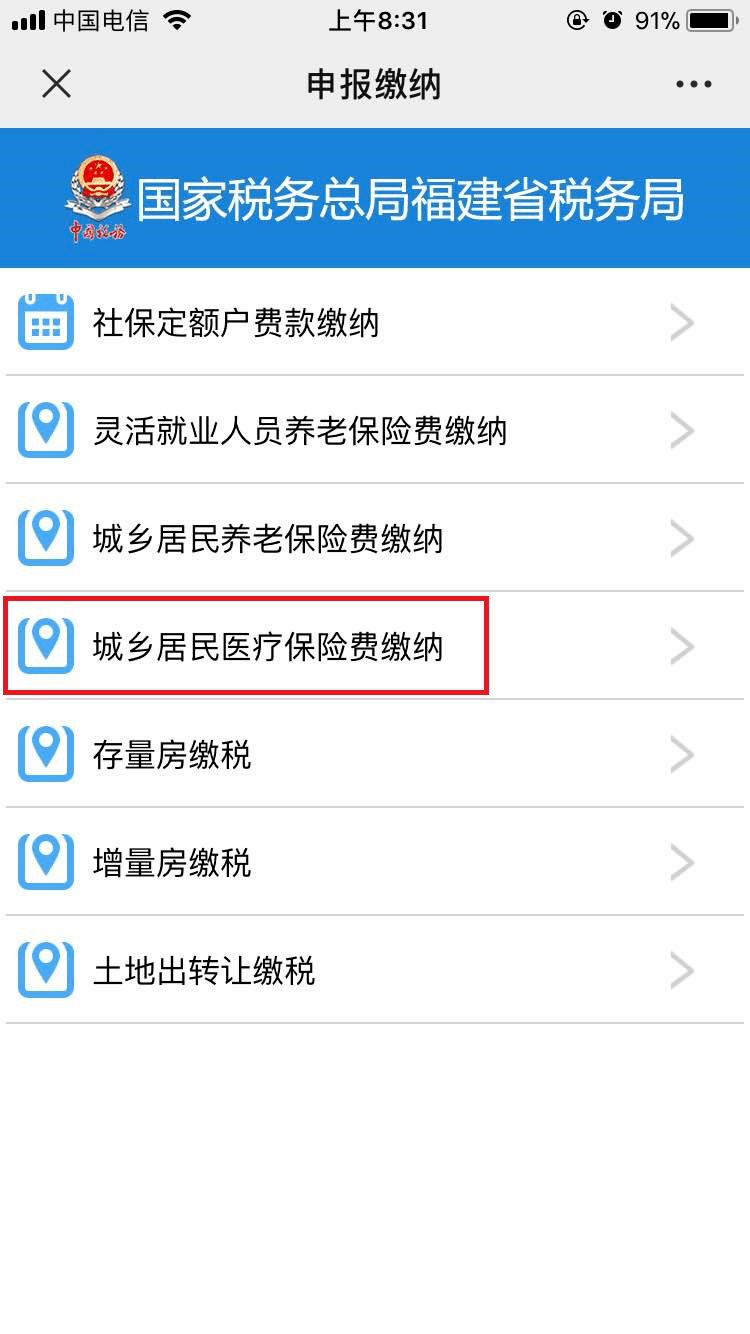The width and height of the screenshot is (750, 1334).
Task: Open 土地出转让缴税
Action: (x=375, y=971)
